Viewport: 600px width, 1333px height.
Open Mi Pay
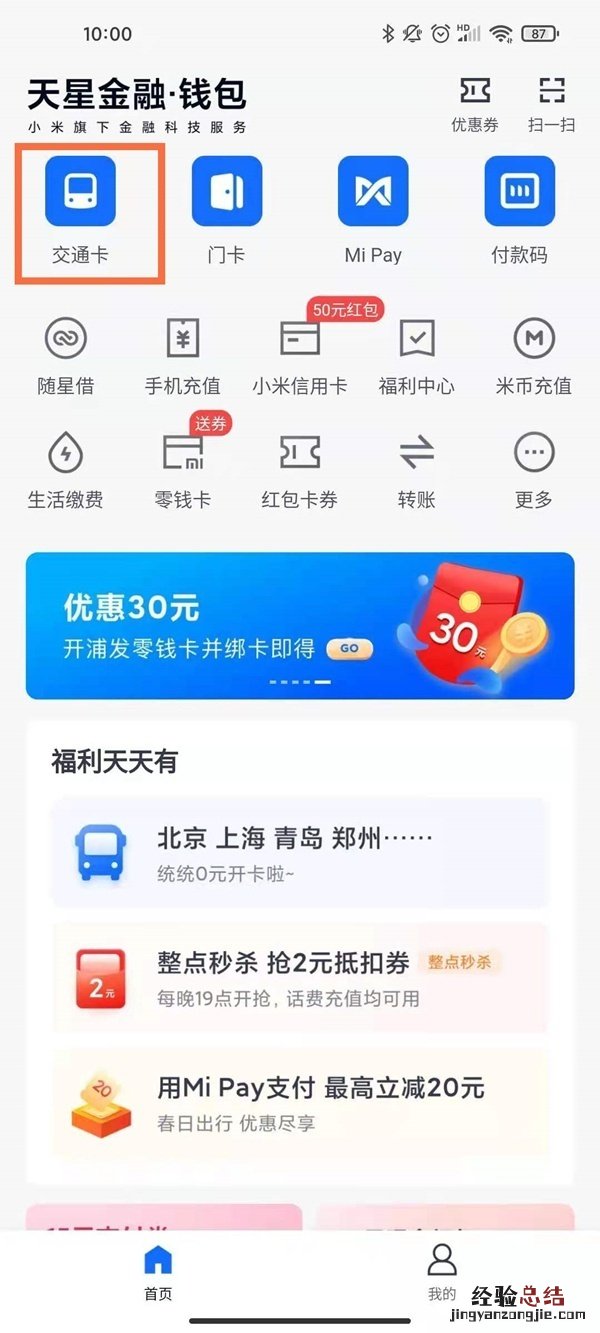click(373, 209)
